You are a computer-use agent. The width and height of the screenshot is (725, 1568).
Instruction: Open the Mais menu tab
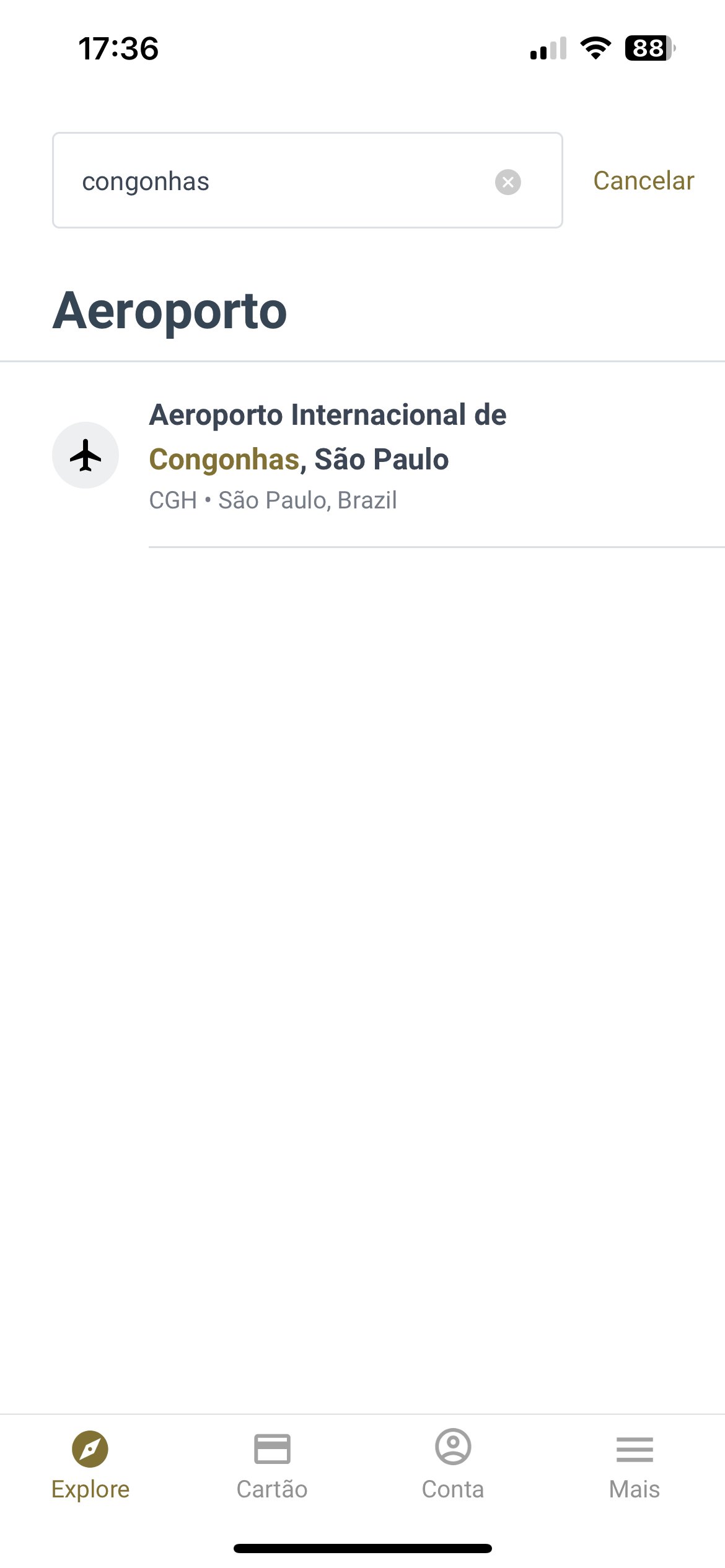click(635, 1465)
